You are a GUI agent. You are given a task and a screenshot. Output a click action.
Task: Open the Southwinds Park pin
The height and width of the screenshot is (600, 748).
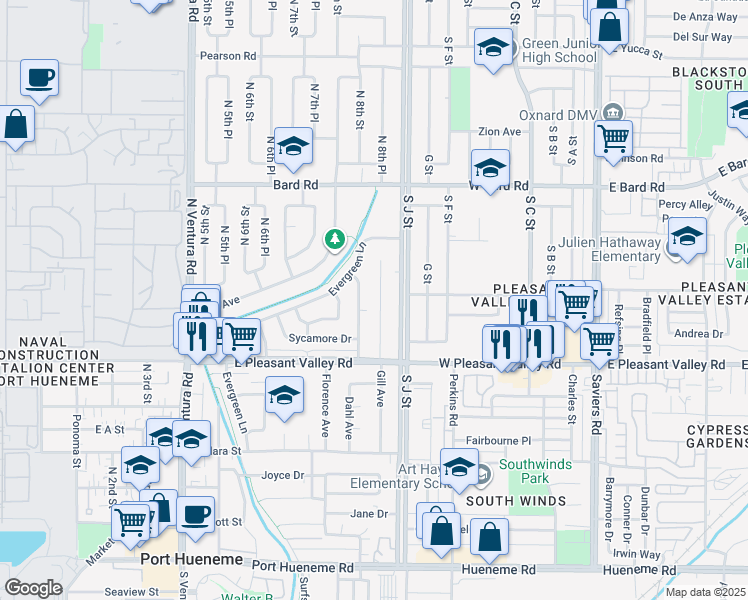[x=482, y=473]
